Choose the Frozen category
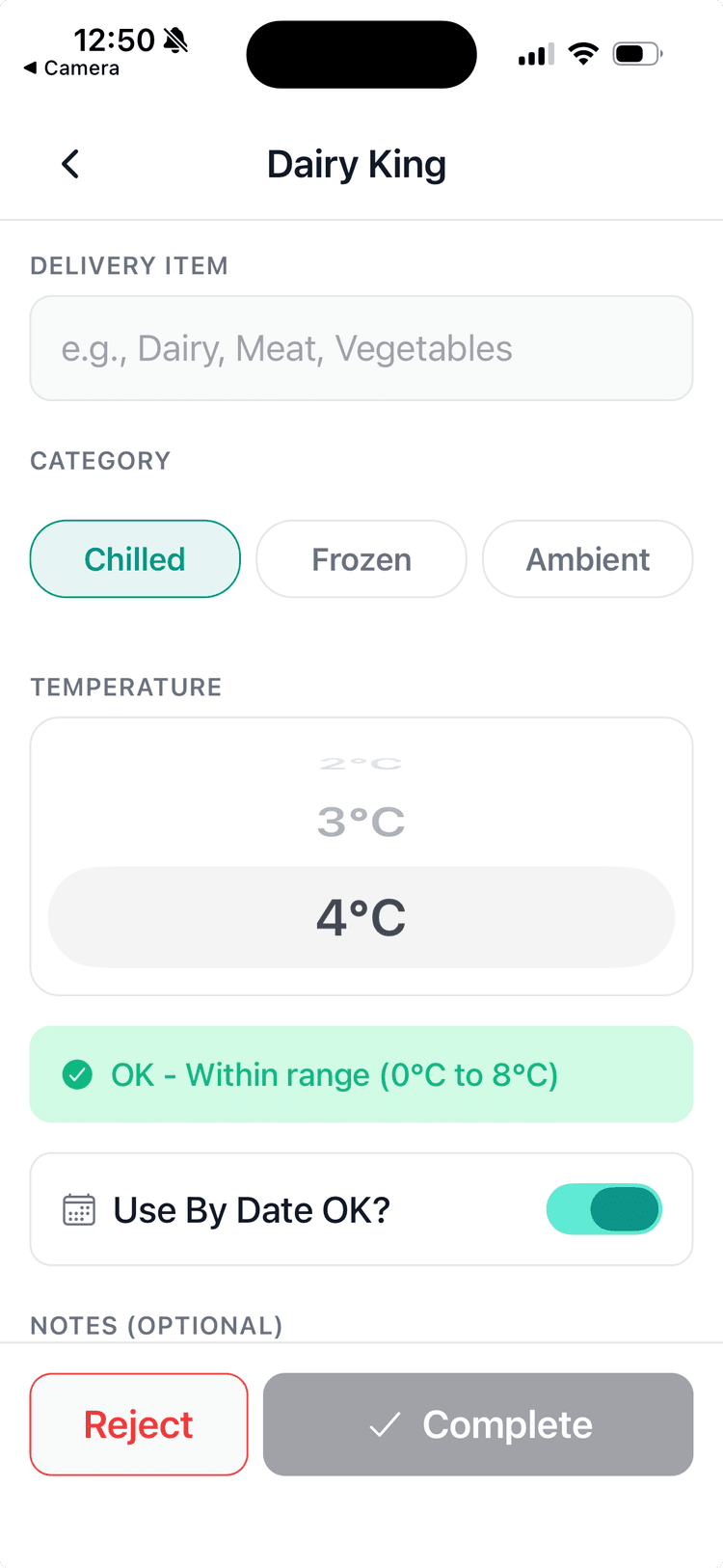 (x=361, y=559)
